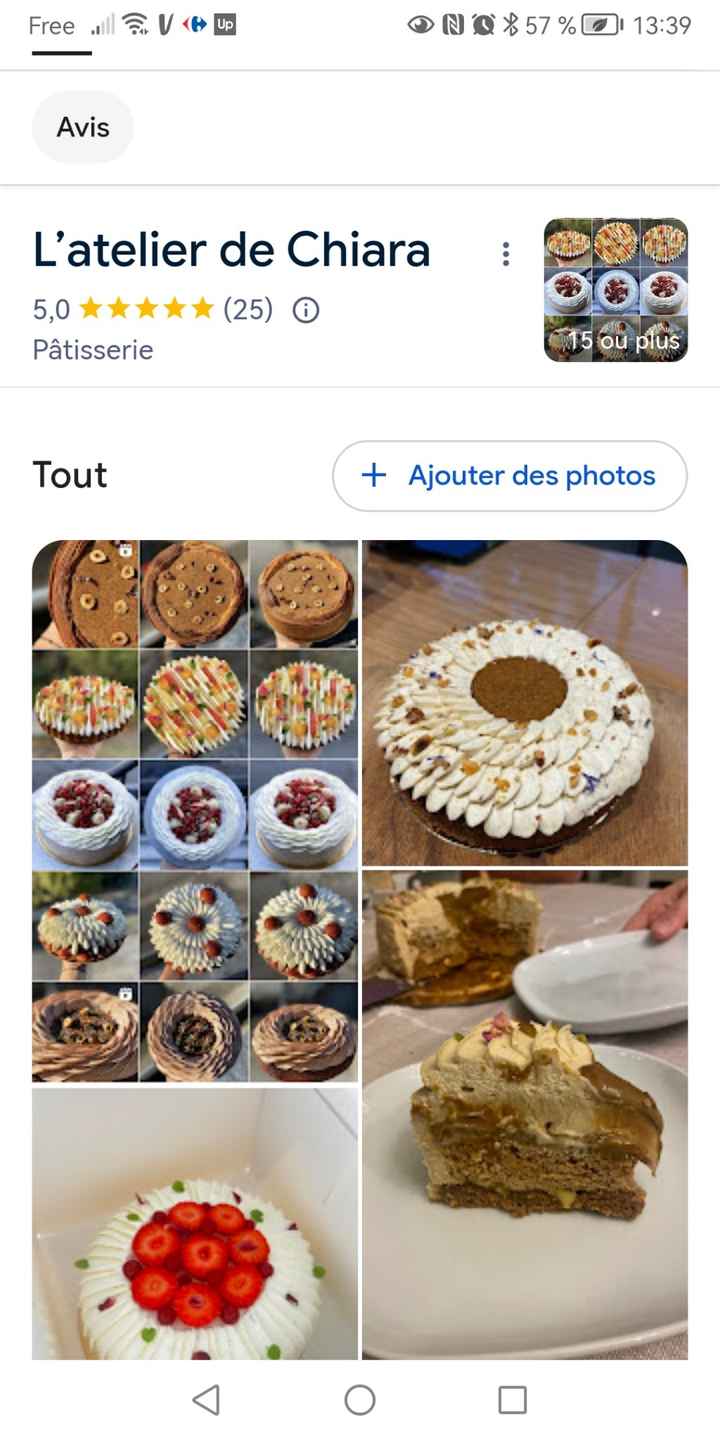Screen dimensions: 720x1440
Task: Open reviews by tapping the (25) count
Action: pos(249,310)
